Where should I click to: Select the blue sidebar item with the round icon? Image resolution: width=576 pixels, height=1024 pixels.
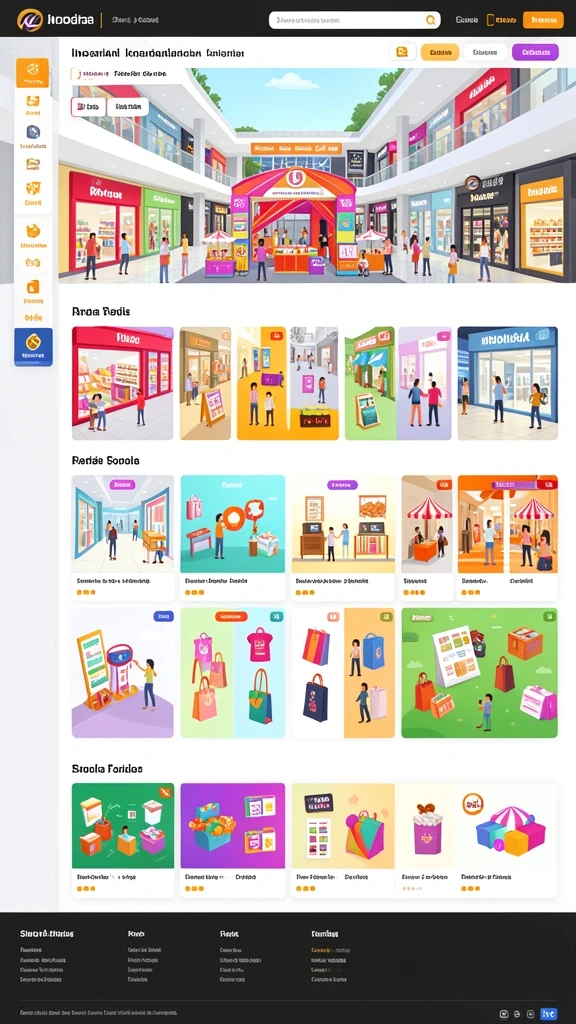[33, 347]
